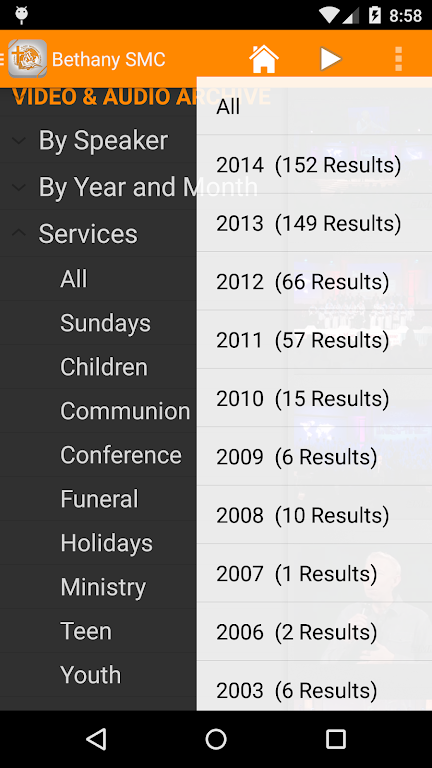The height and width of the screenshot is (768, 432).
Task: Open the overflow menu
Action: pos(398,60)
